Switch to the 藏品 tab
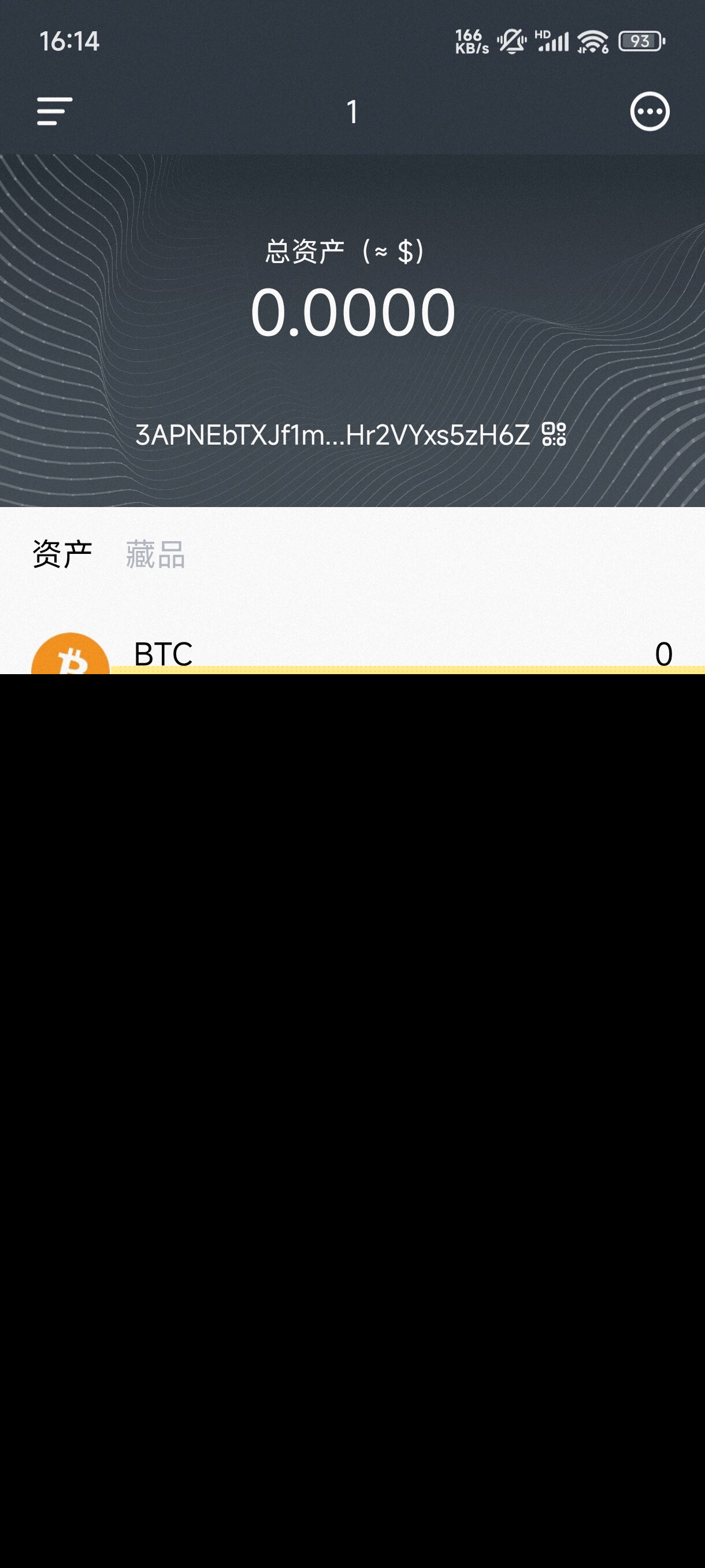 coord(155,554)
